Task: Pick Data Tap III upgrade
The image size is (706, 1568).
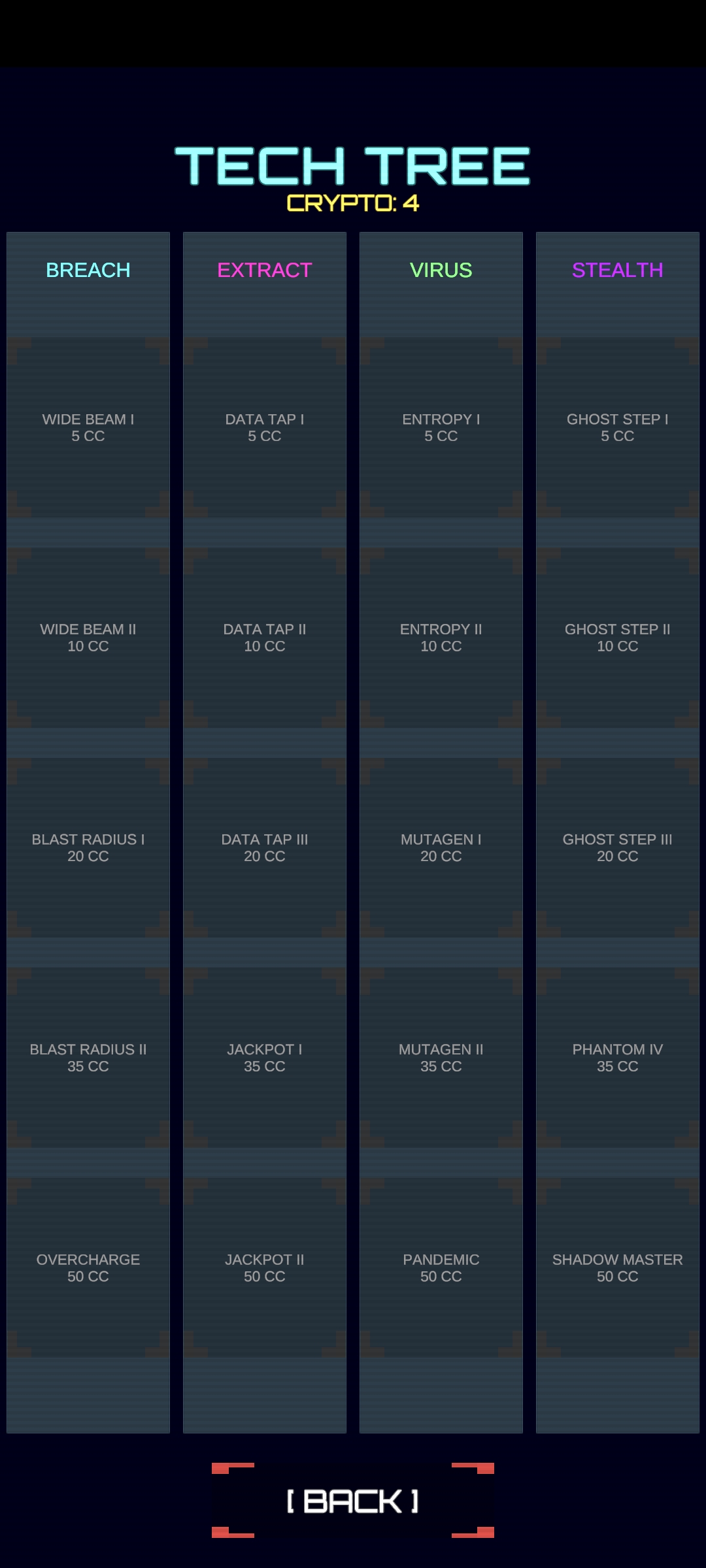Action: tap(265, 847)
